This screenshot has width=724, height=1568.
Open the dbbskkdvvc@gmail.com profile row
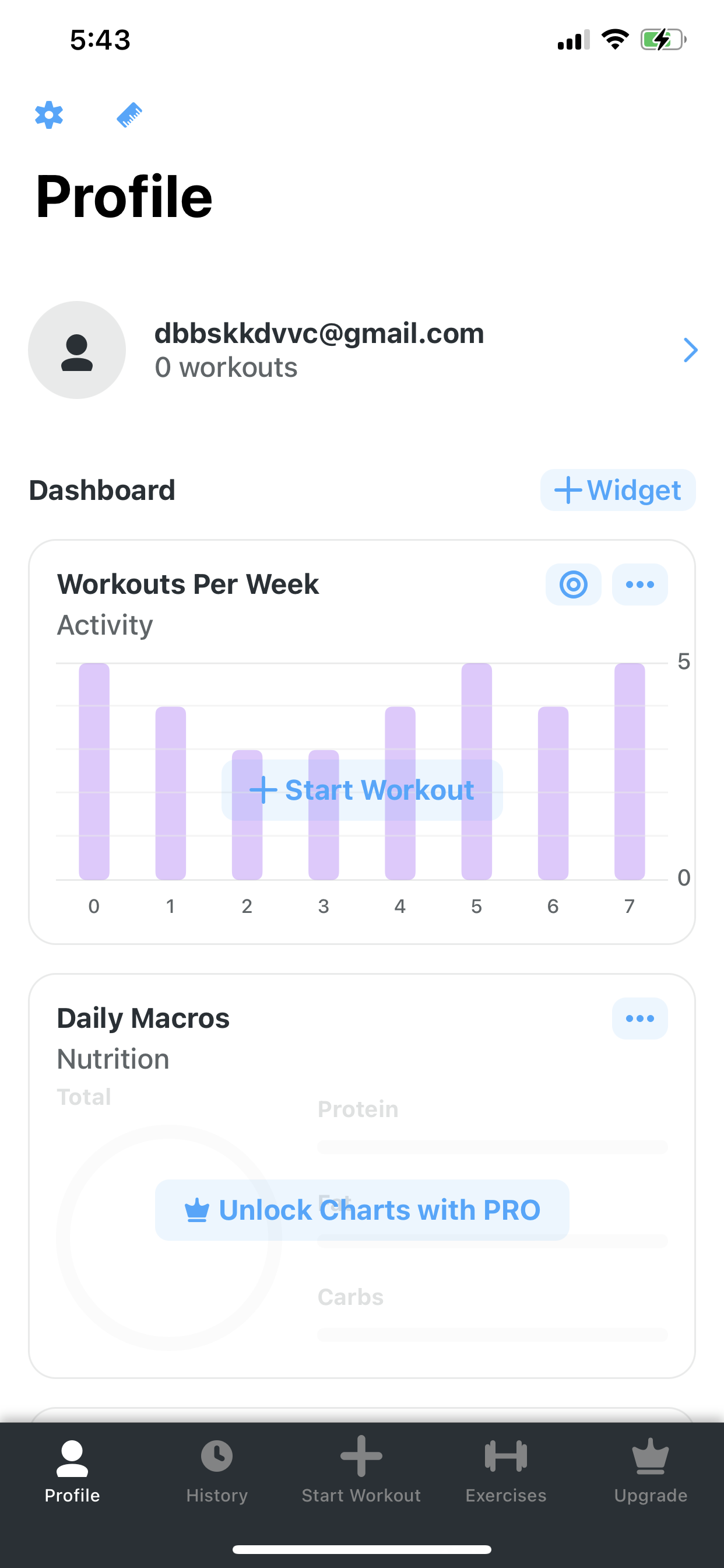362,350
